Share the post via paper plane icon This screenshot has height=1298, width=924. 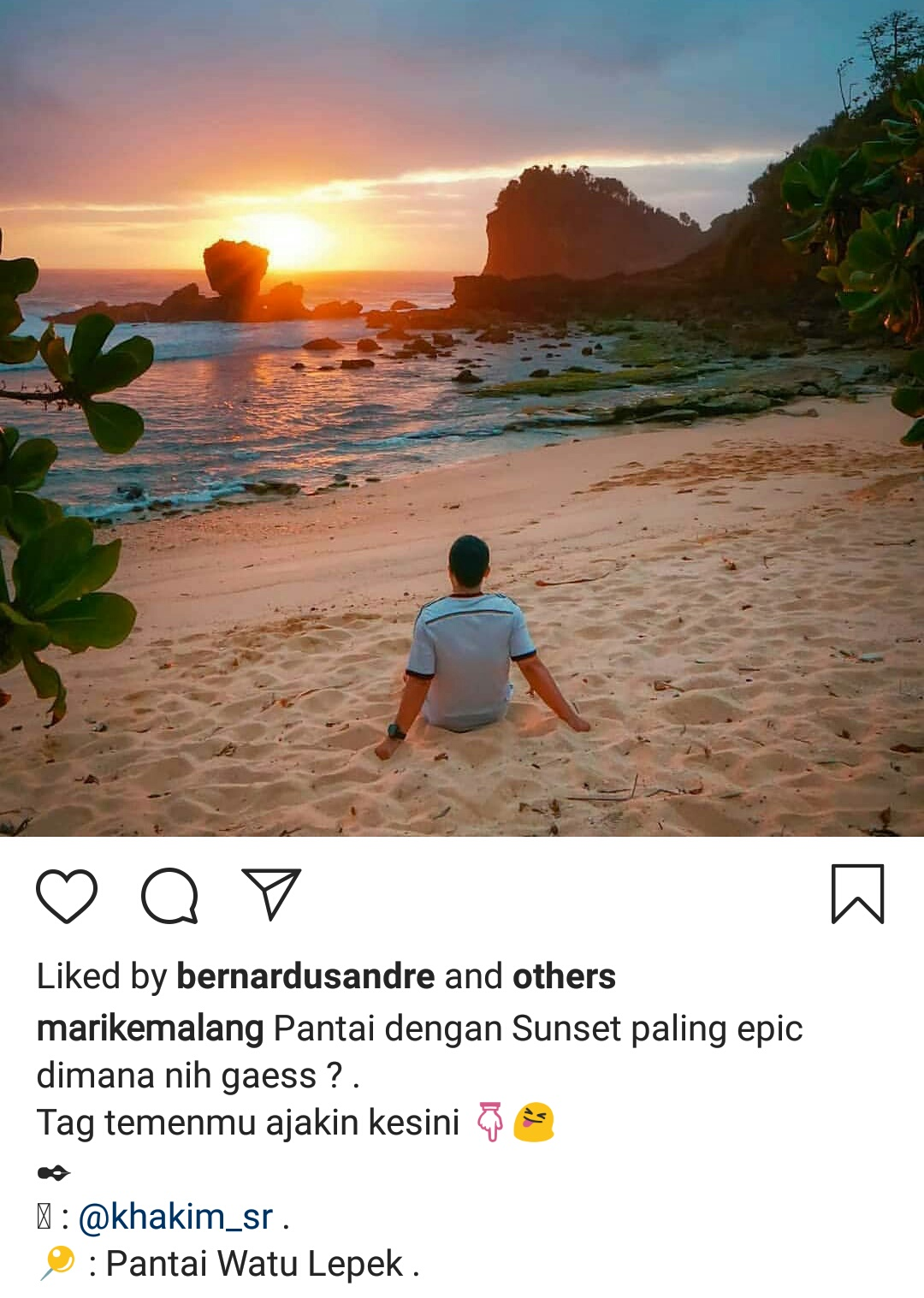(271, 894)
